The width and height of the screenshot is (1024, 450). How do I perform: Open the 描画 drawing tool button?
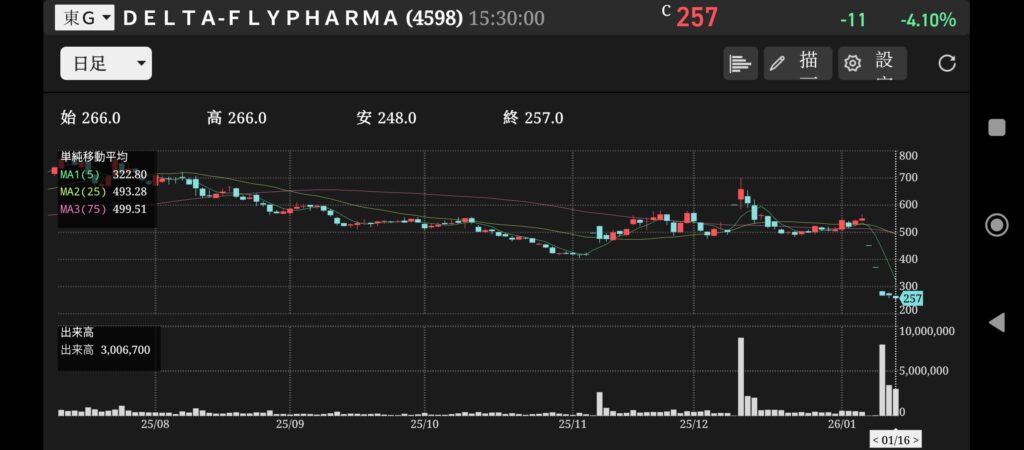click(796, 64)
